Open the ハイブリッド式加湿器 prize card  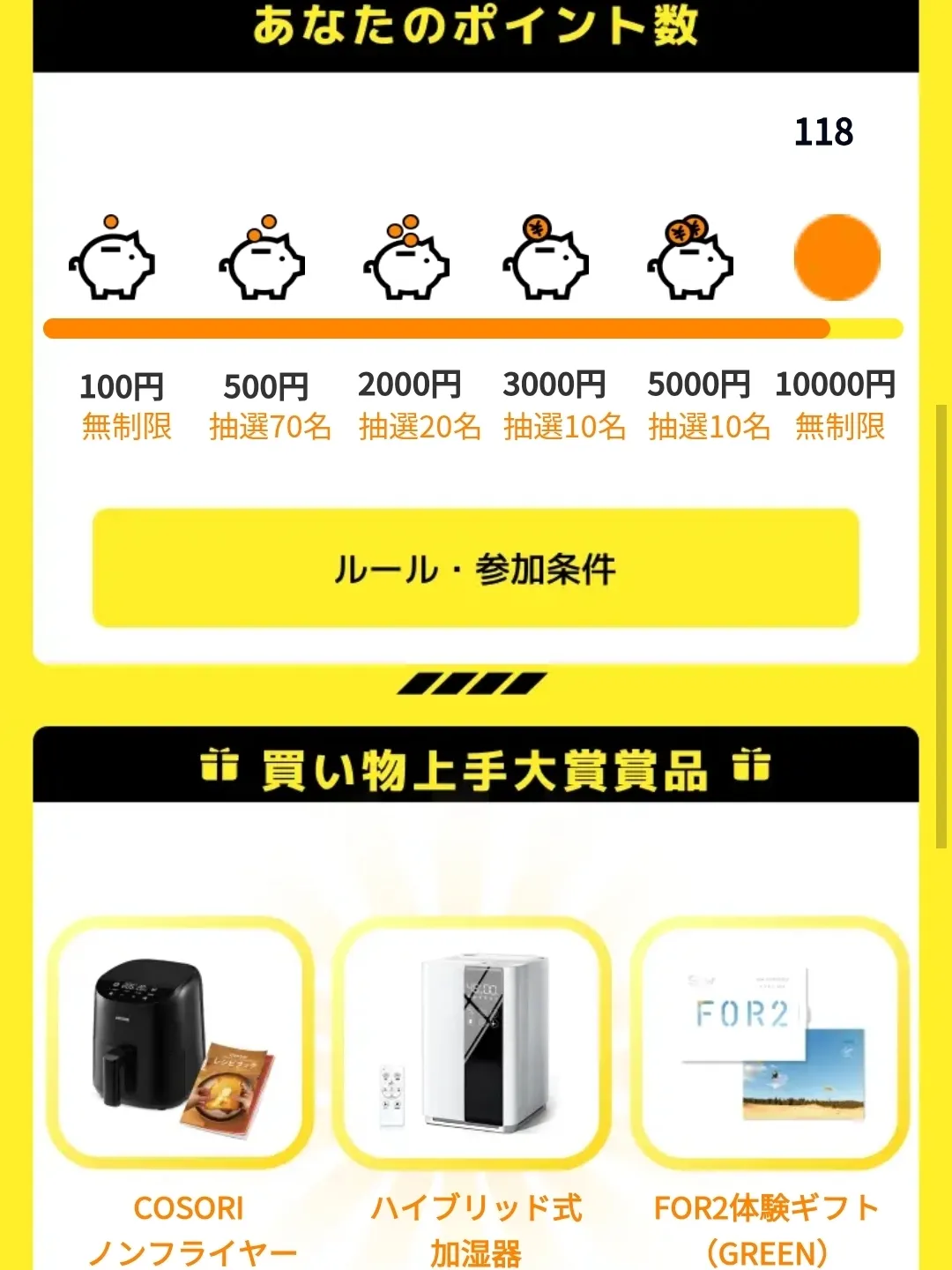475,1044
